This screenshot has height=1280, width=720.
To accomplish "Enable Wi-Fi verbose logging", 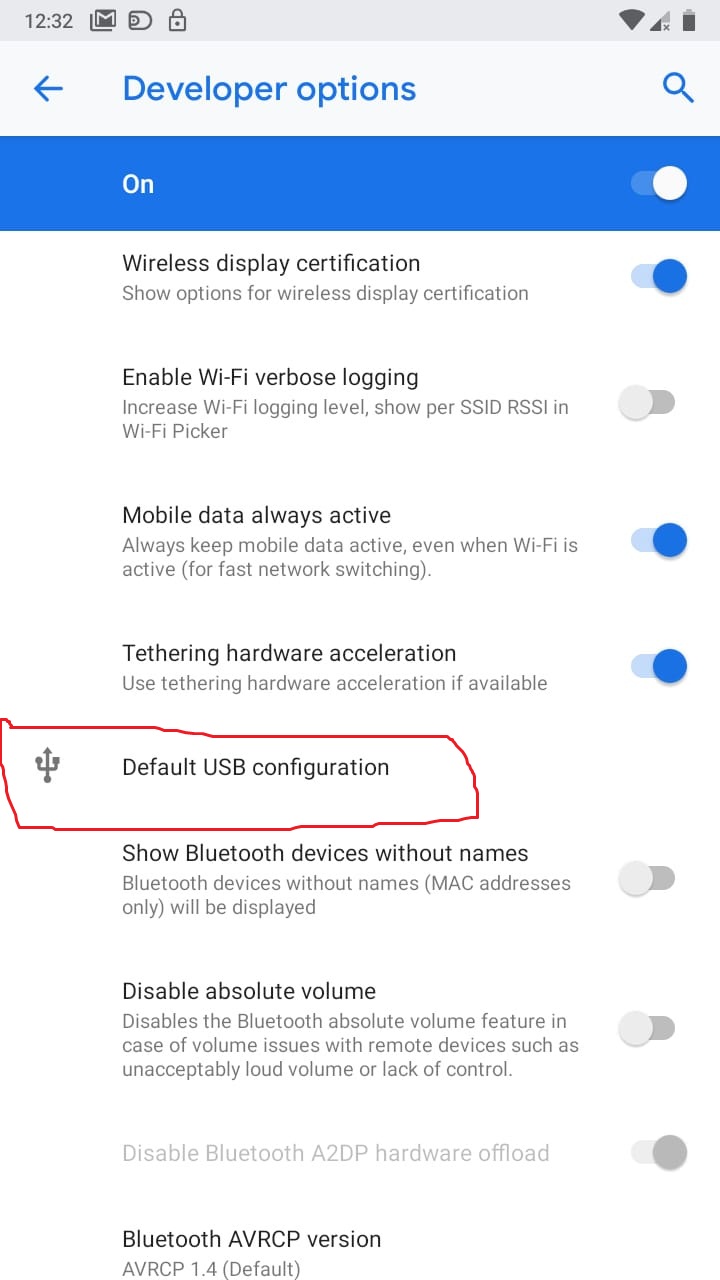I will tap(647, 403).
